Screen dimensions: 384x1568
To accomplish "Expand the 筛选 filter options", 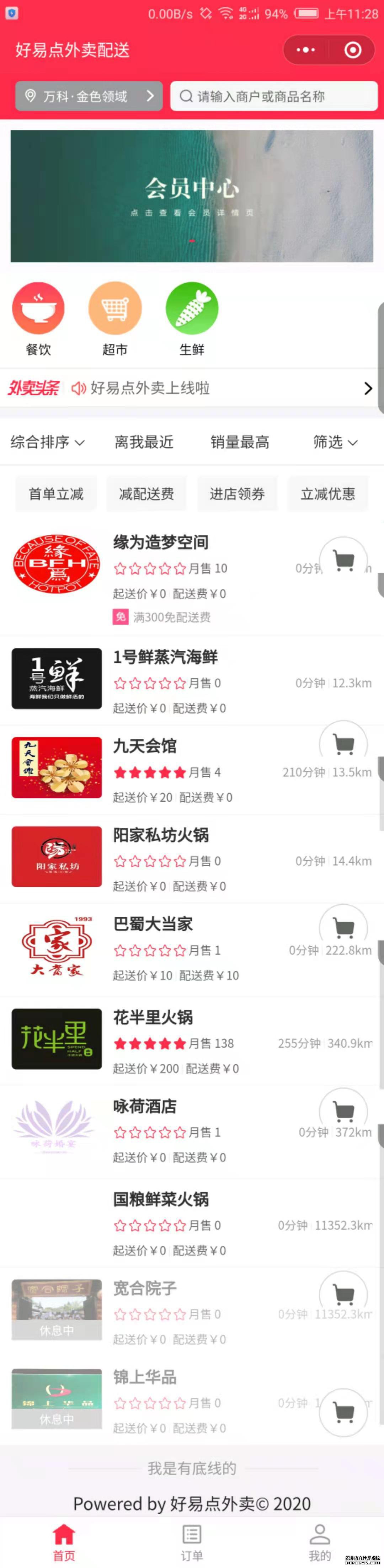I will tap(335, 442).
